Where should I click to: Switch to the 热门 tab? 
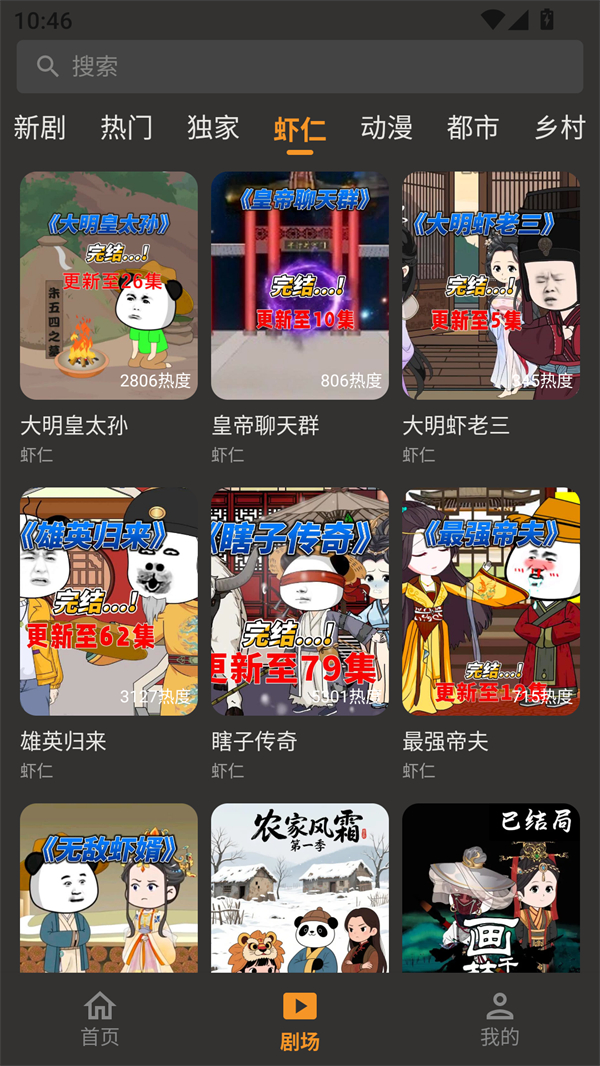[x=127, y=128]
